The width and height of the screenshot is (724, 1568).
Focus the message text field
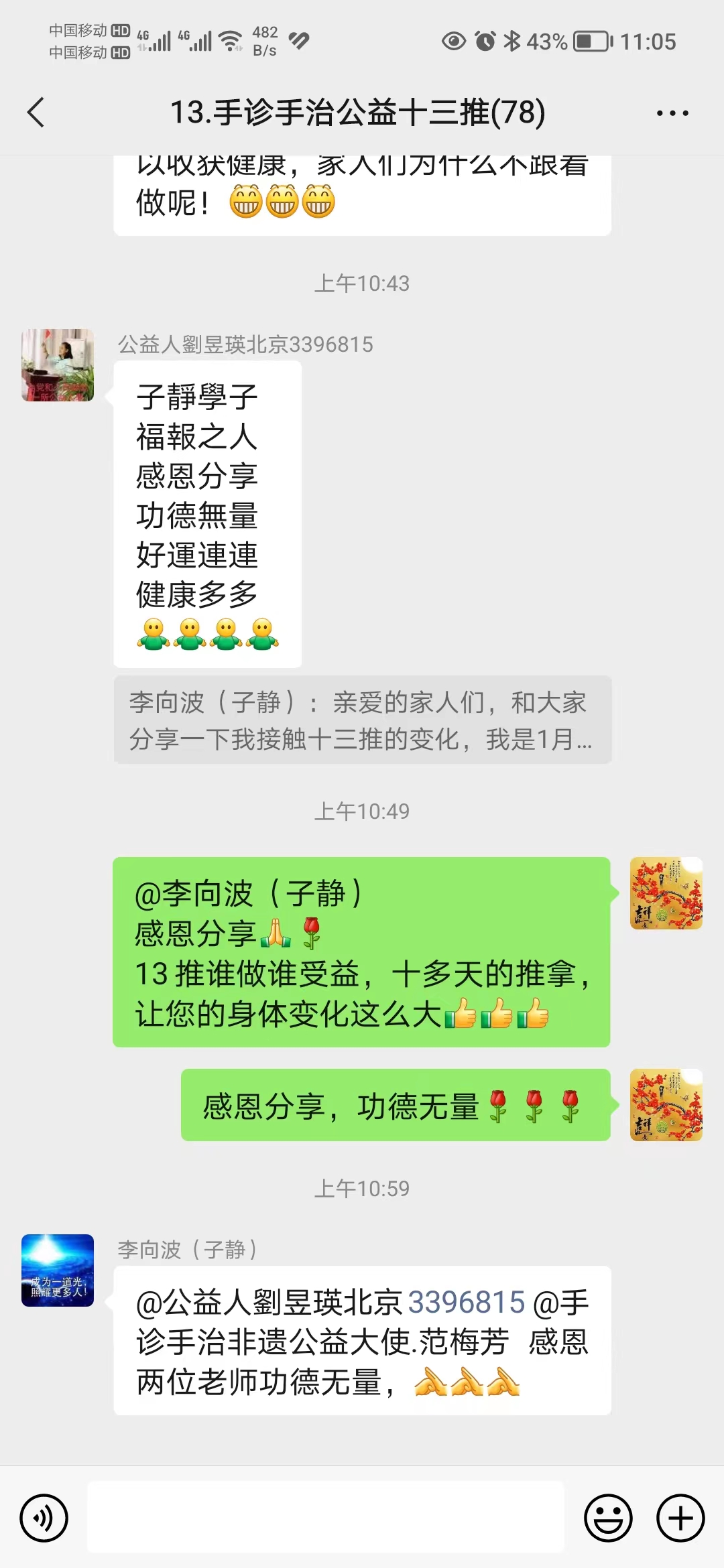[326, 1517]
